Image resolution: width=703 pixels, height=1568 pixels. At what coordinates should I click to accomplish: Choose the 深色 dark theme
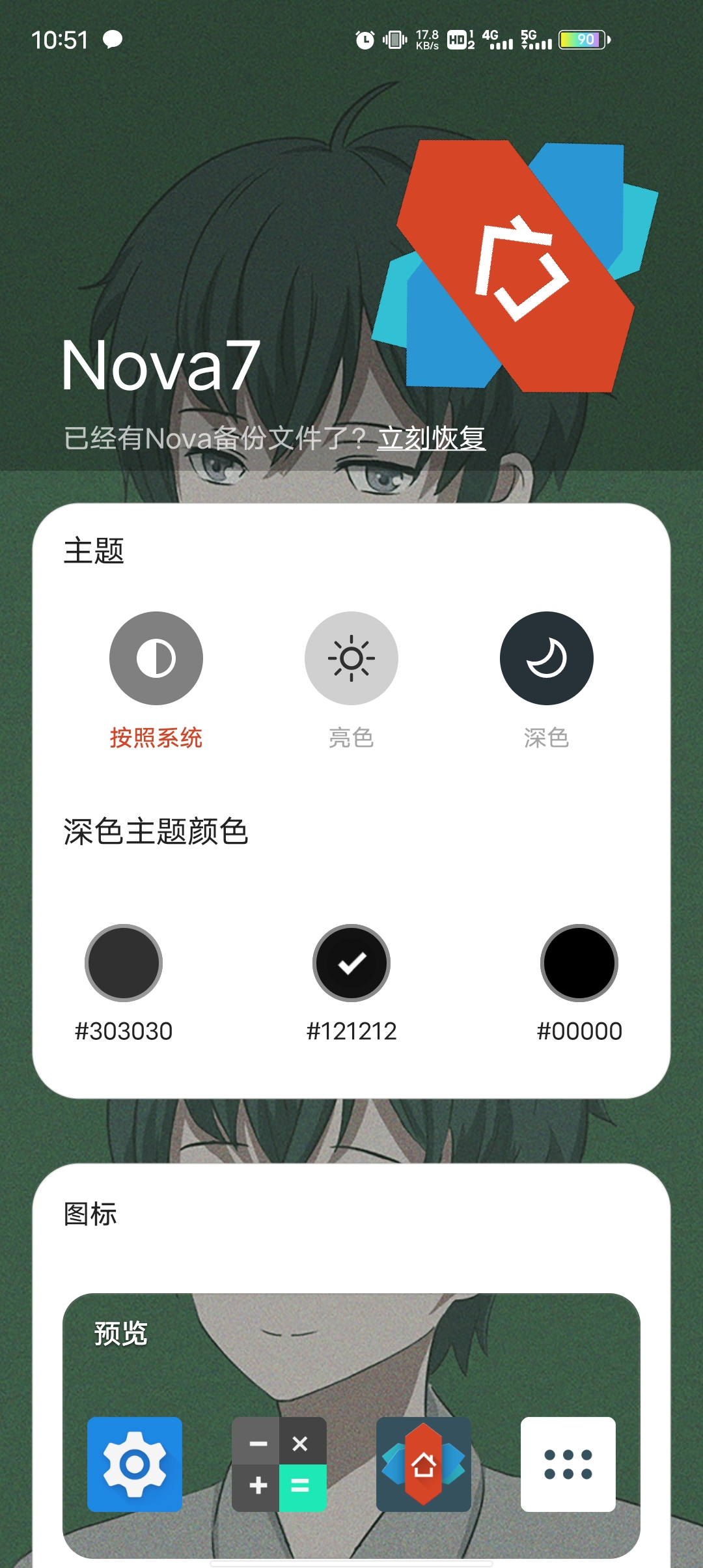tap(547, 658)
